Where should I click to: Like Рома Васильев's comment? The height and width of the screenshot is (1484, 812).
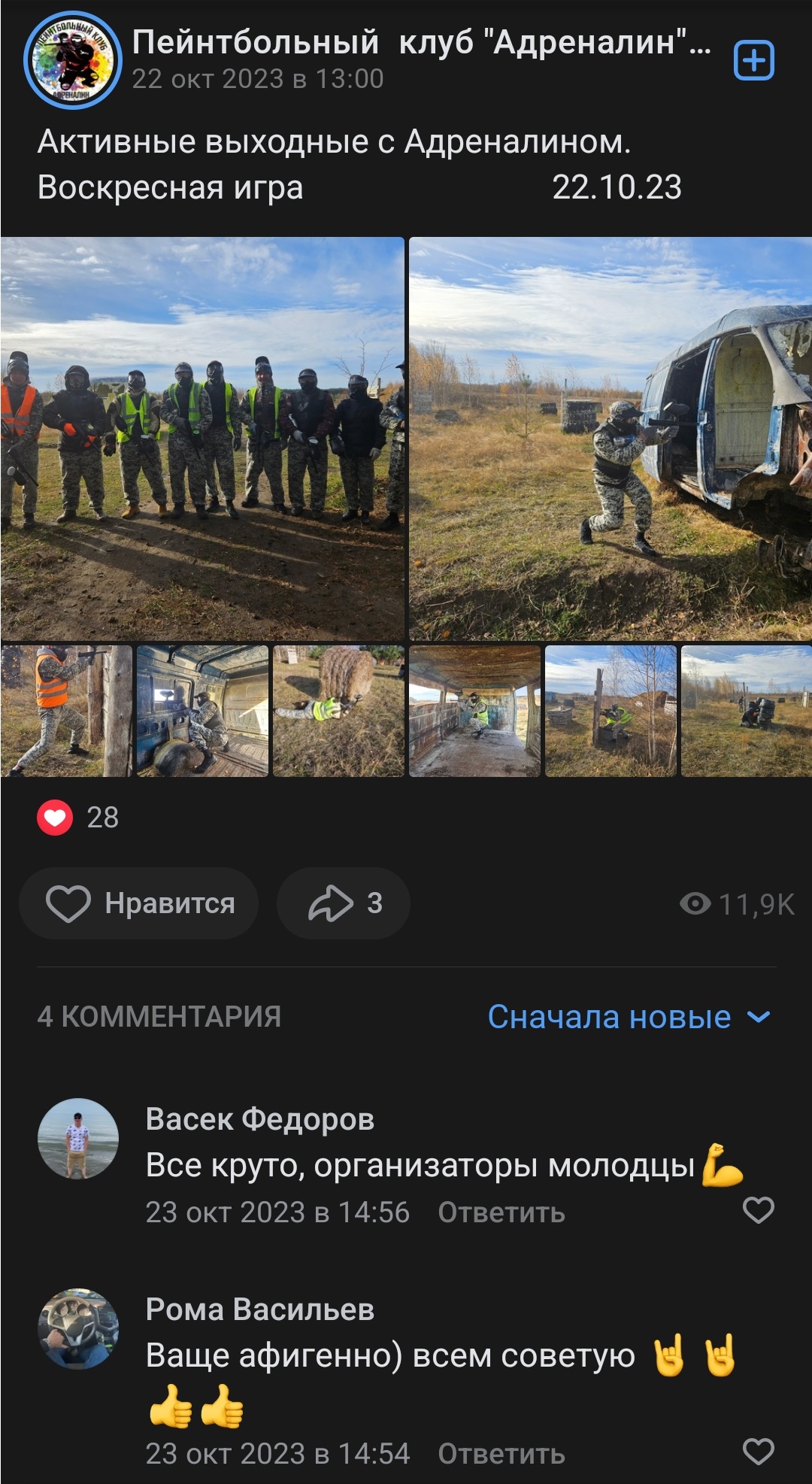(758, 1452)
